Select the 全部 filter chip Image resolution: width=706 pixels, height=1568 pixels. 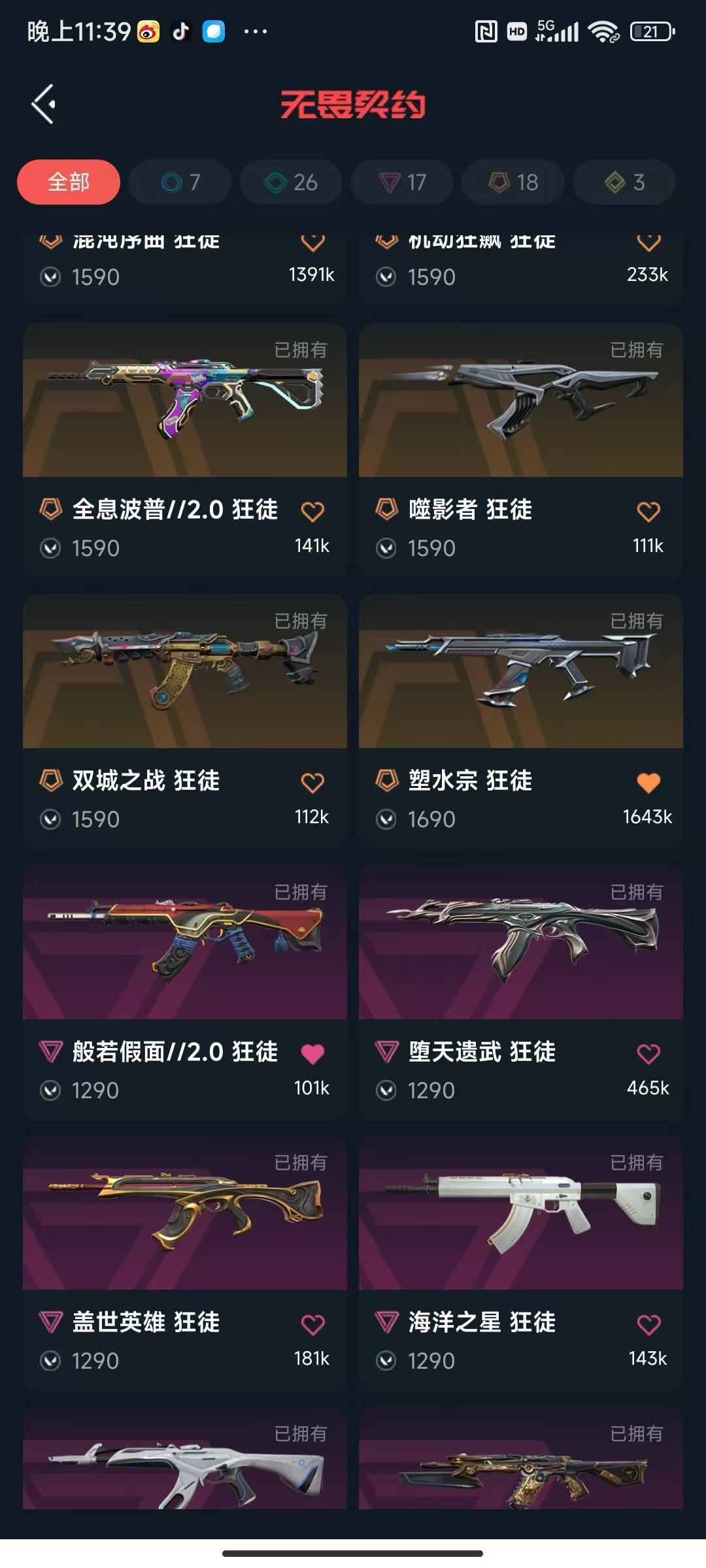[69, 182]
